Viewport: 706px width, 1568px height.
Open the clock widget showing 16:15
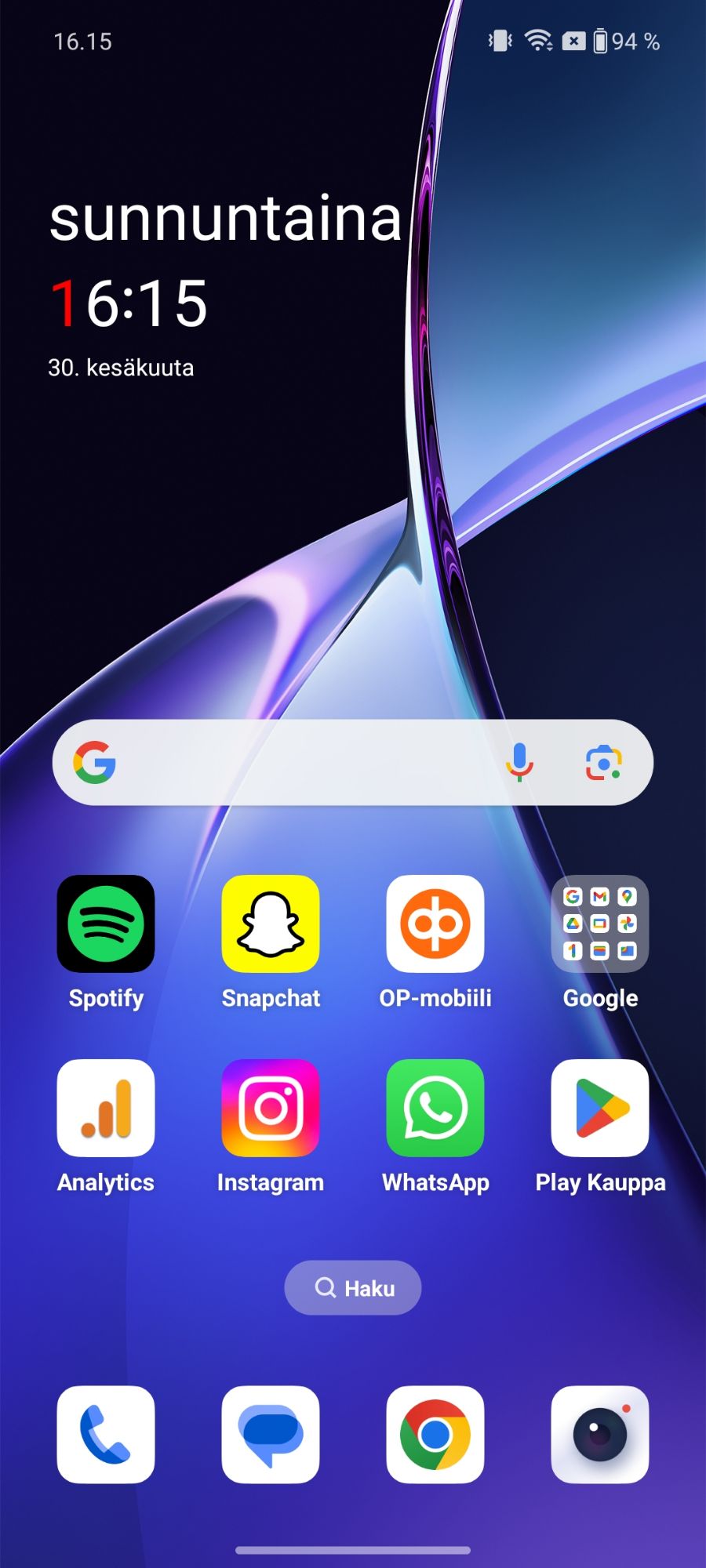129,303
